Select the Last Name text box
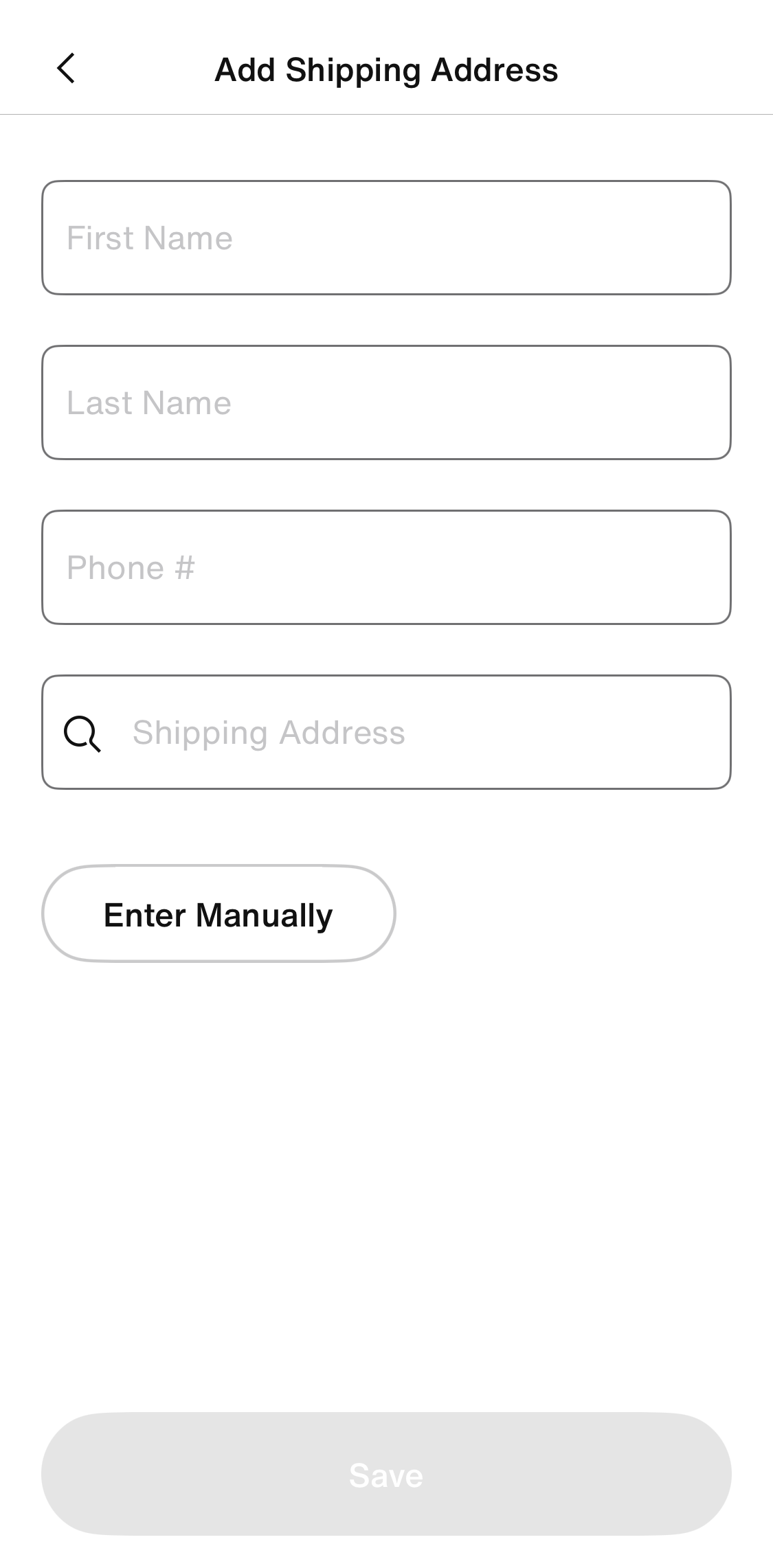Screen dimensions: 773x1568 (386, 402)
